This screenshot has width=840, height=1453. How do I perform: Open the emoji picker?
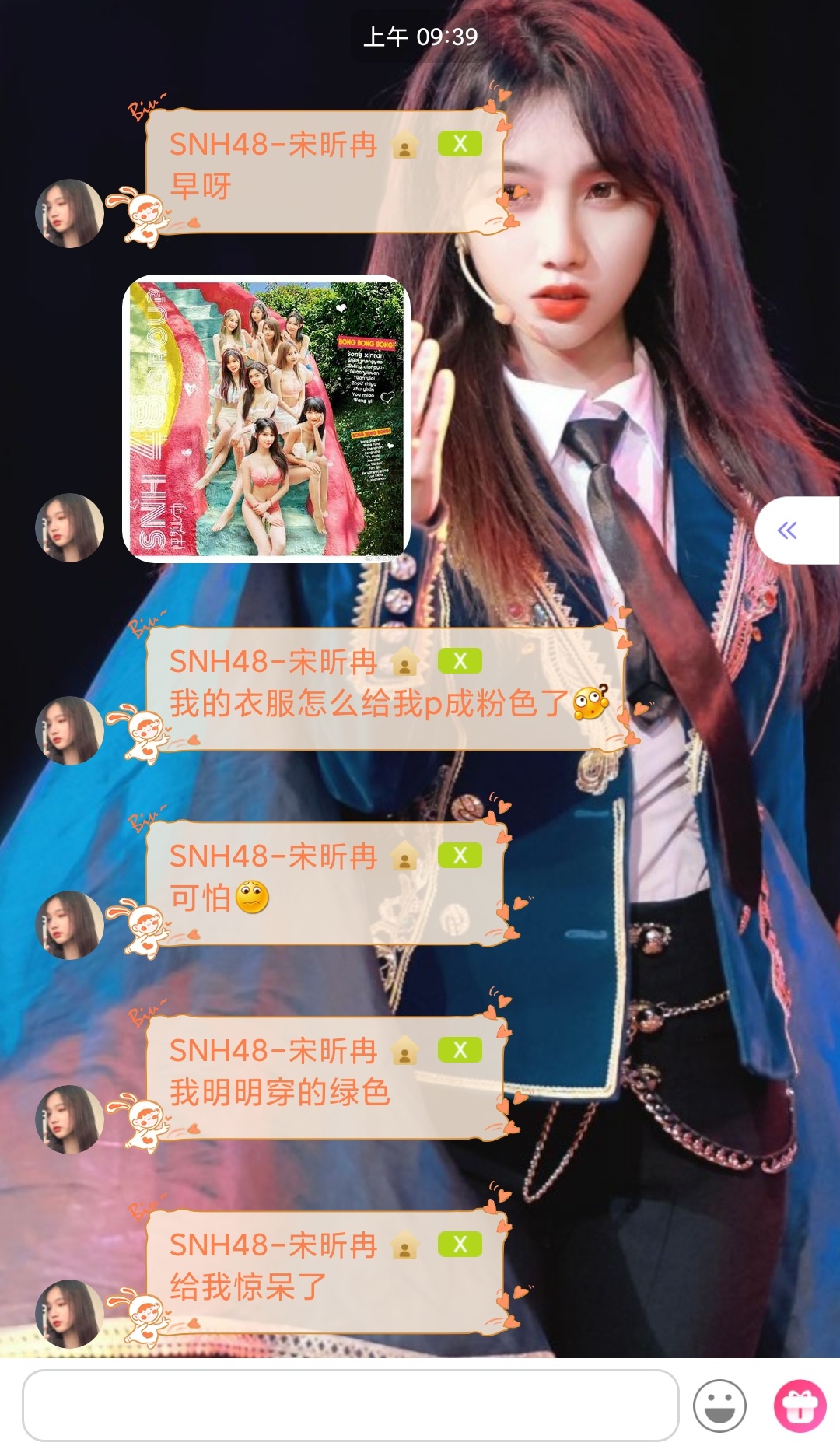click(x=719, y=1406)
